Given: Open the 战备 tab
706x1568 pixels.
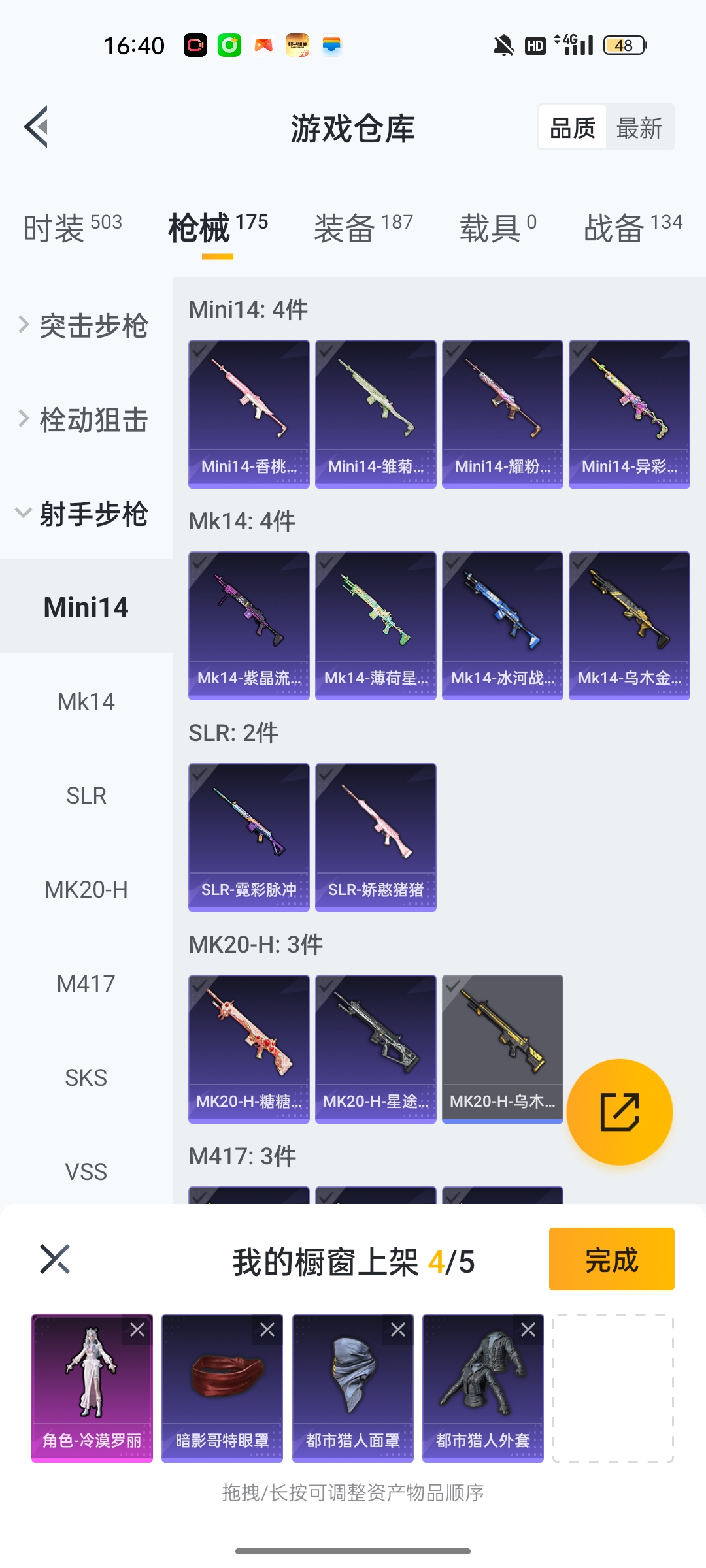Looking at the screenshot, I should [x=632, y=228].
